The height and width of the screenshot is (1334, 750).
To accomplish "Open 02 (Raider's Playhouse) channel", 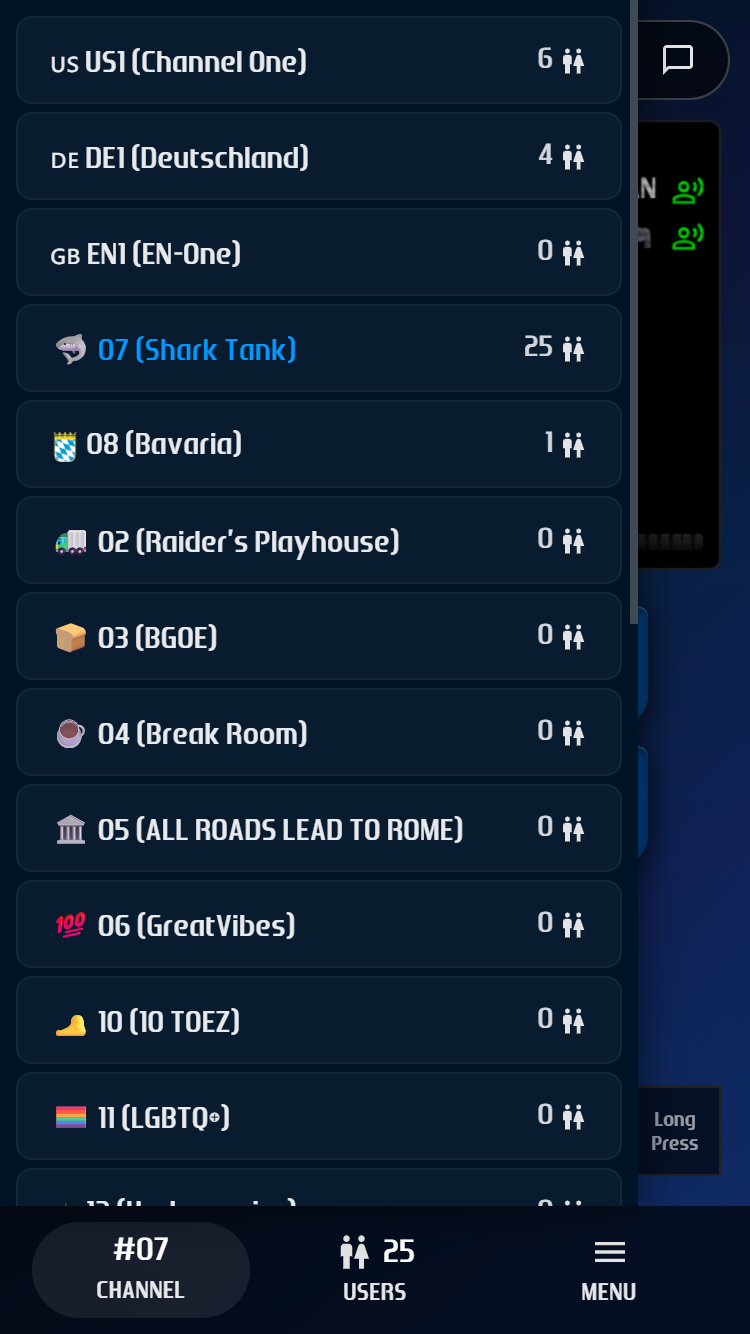I will click(x=318, y=541).
